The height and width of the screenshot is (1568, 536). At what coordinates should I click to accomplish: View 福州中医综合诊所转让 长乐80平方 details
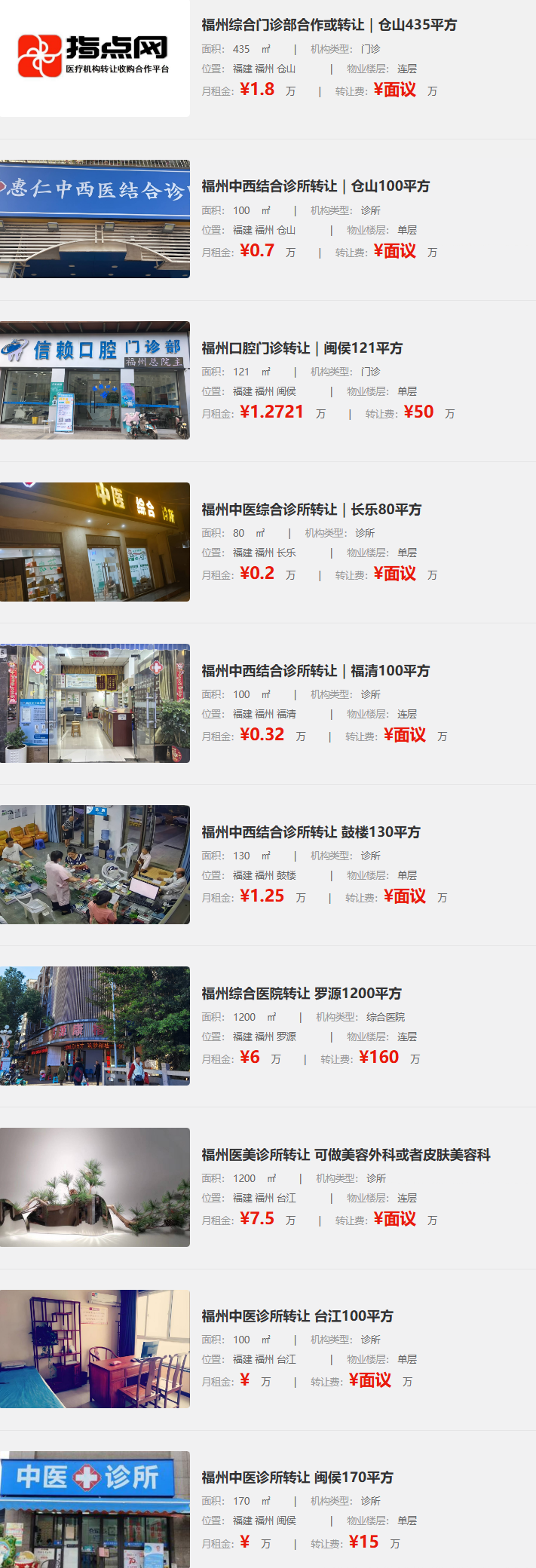click(x=311, y=509)
